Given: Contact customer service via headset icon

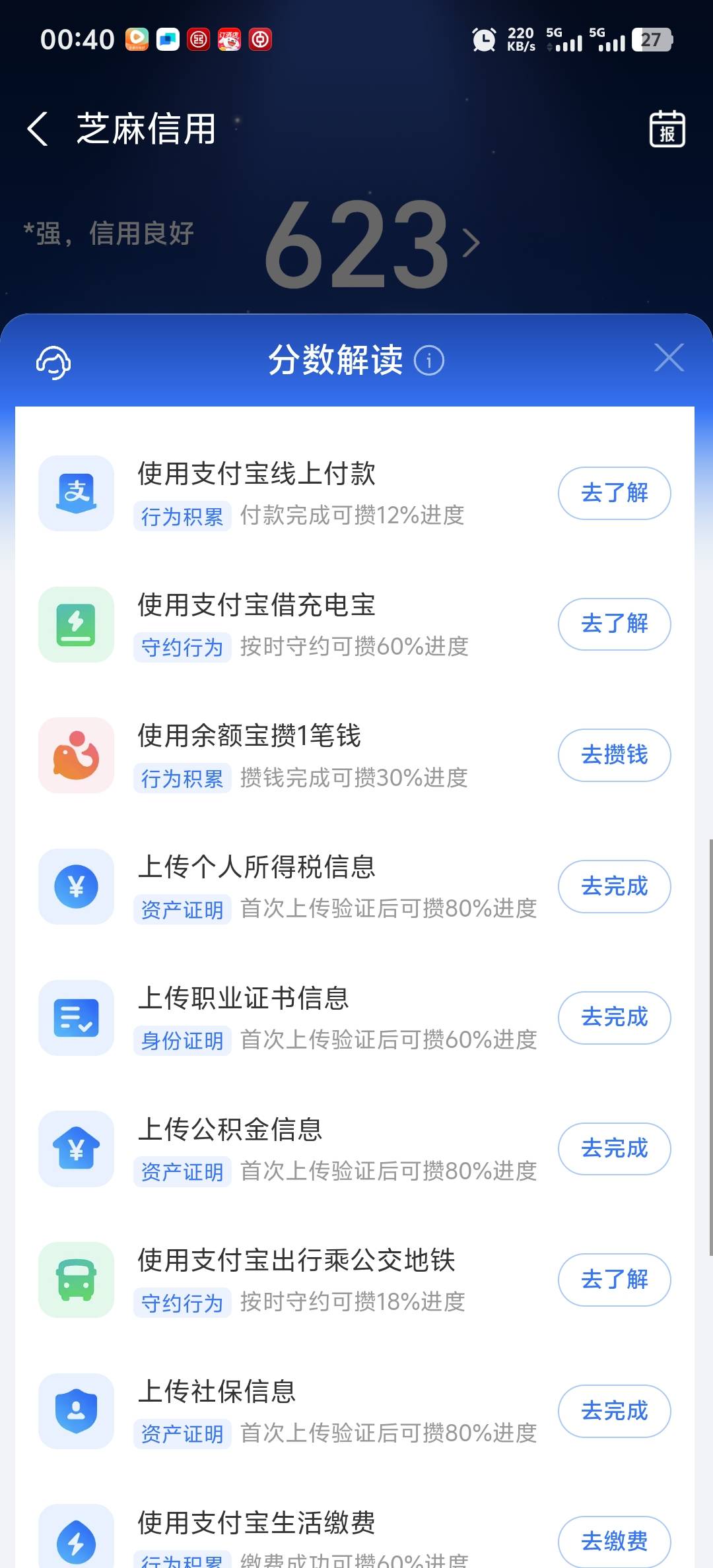Looking at the screenshot, I should tap(53, 361).
